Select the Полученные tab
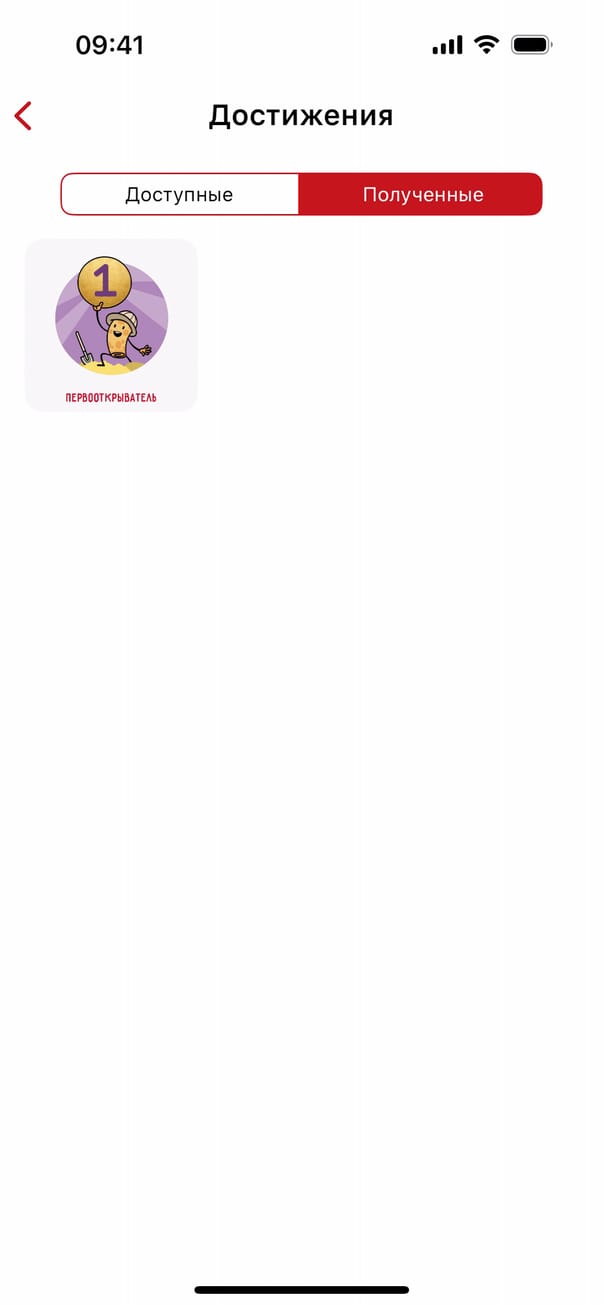 point(421,194)
